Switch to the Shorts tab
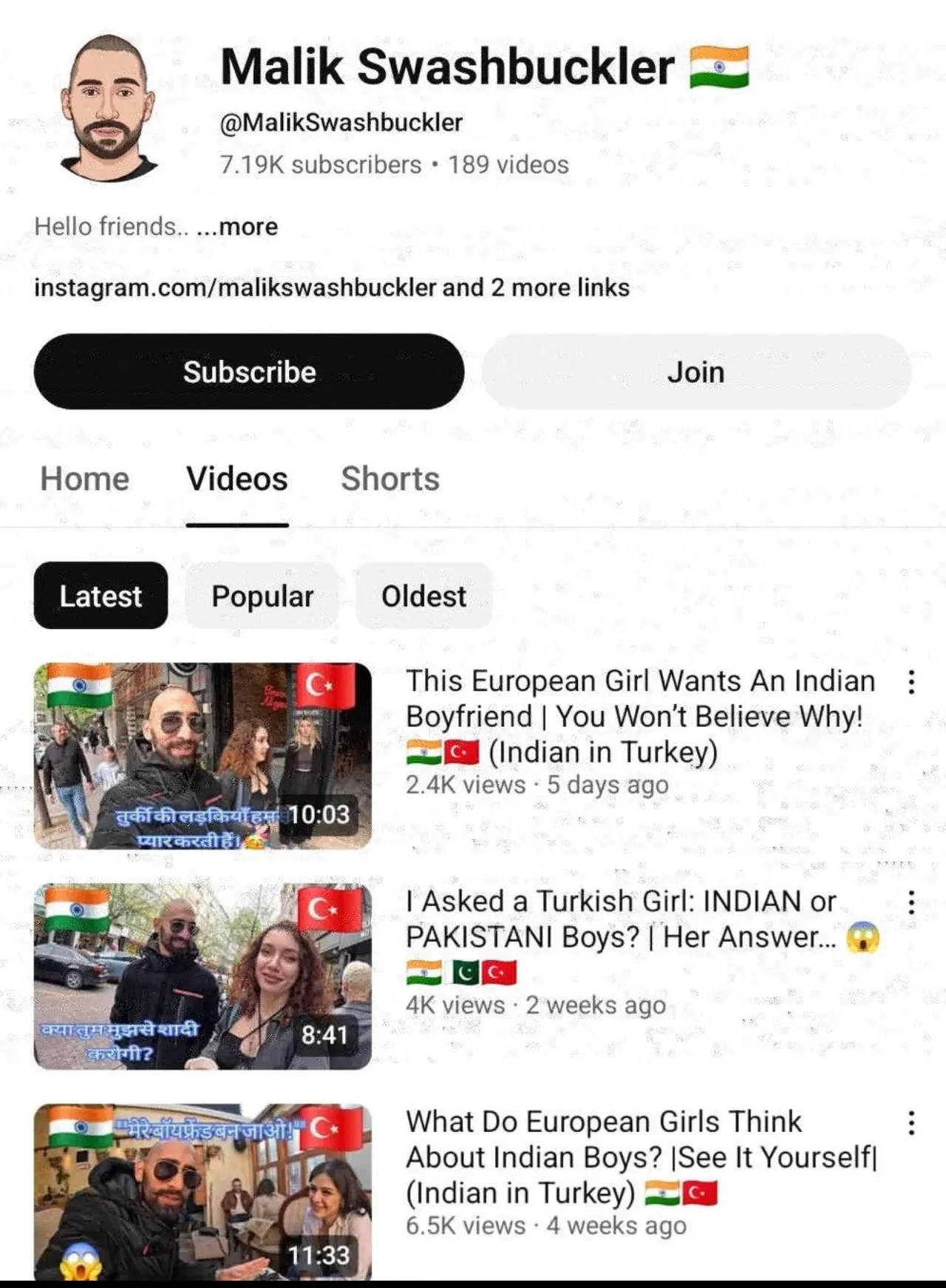This screenshot has height=1288, width=946. pyautogui.click(x=389, y=479)
